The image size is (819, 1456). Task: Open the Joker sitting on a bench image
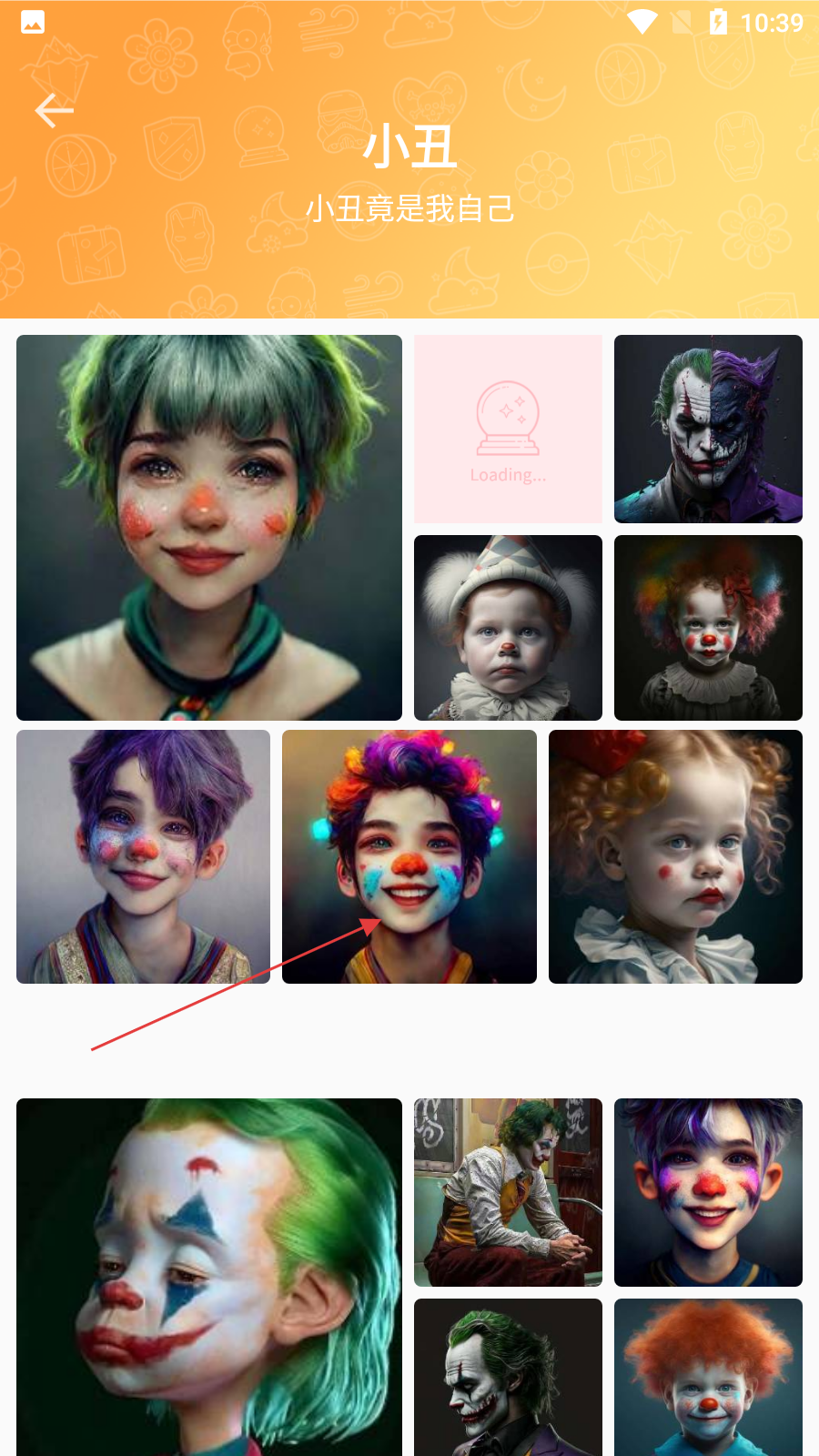[508, 1192]
